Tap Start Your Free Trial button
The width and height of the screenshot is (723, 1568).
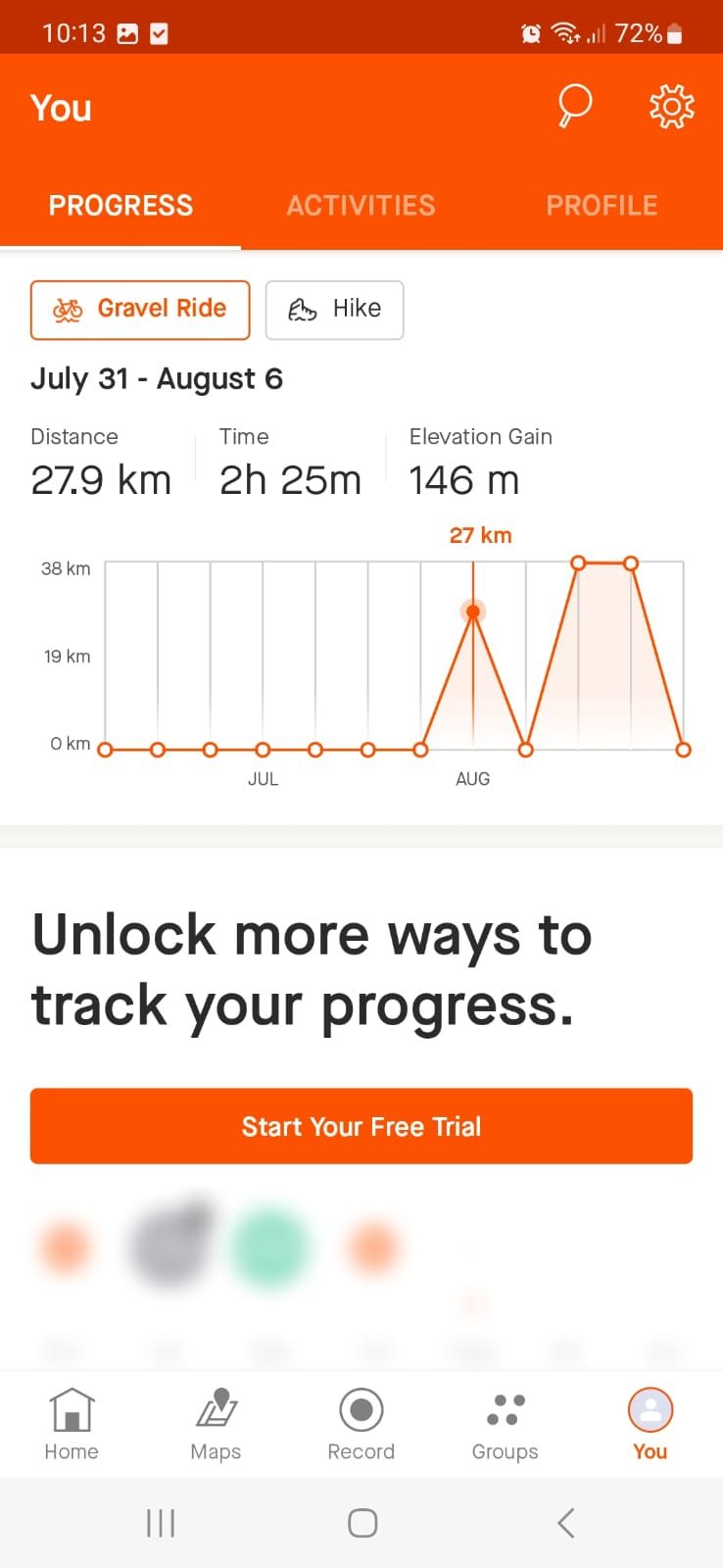click(x=361, y=1126)
